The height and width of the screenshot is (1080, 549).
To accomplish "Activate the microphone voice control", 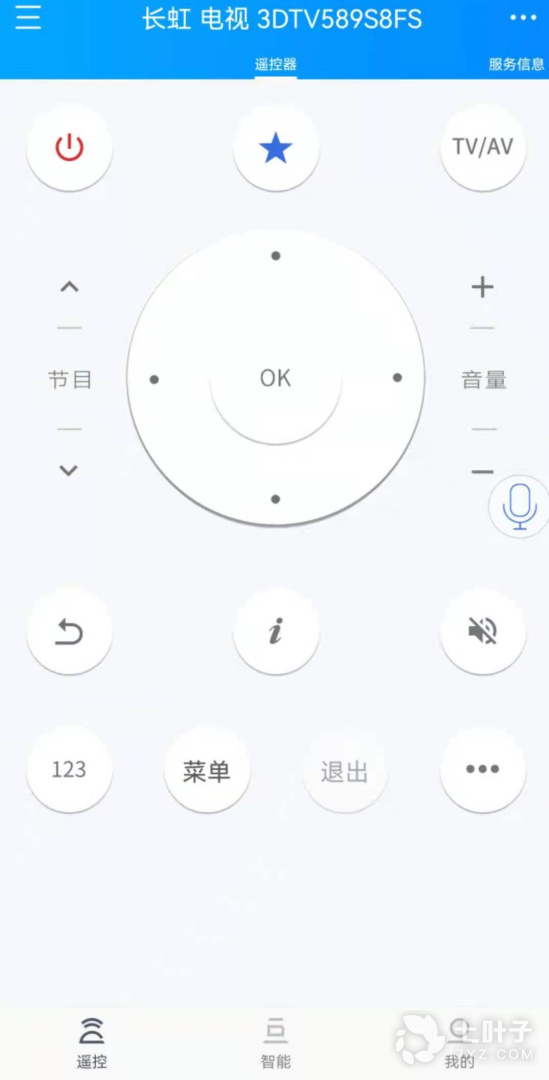I will [519, 506].
